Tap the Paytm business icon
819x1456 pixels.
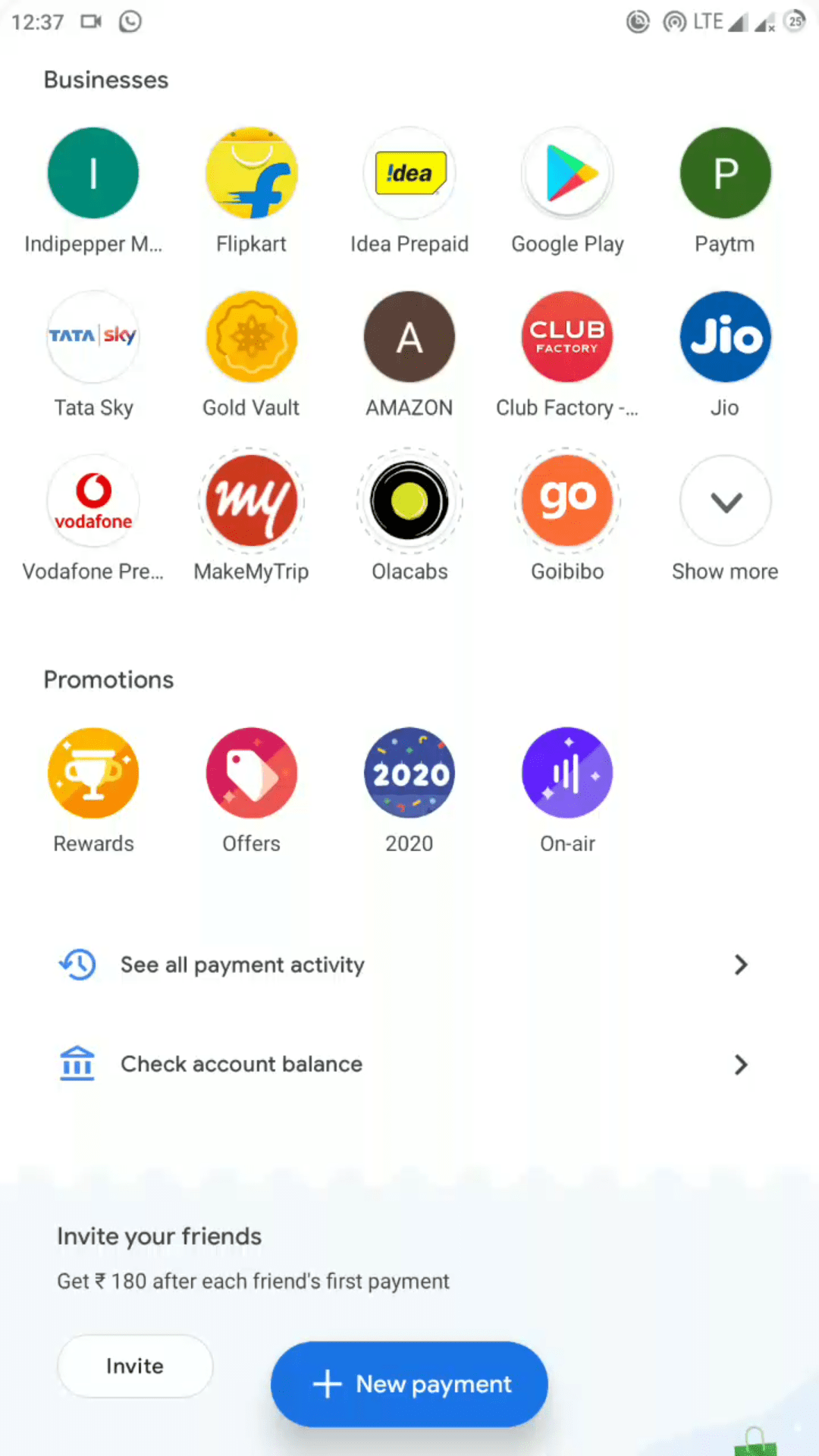(x=725, y=174)
